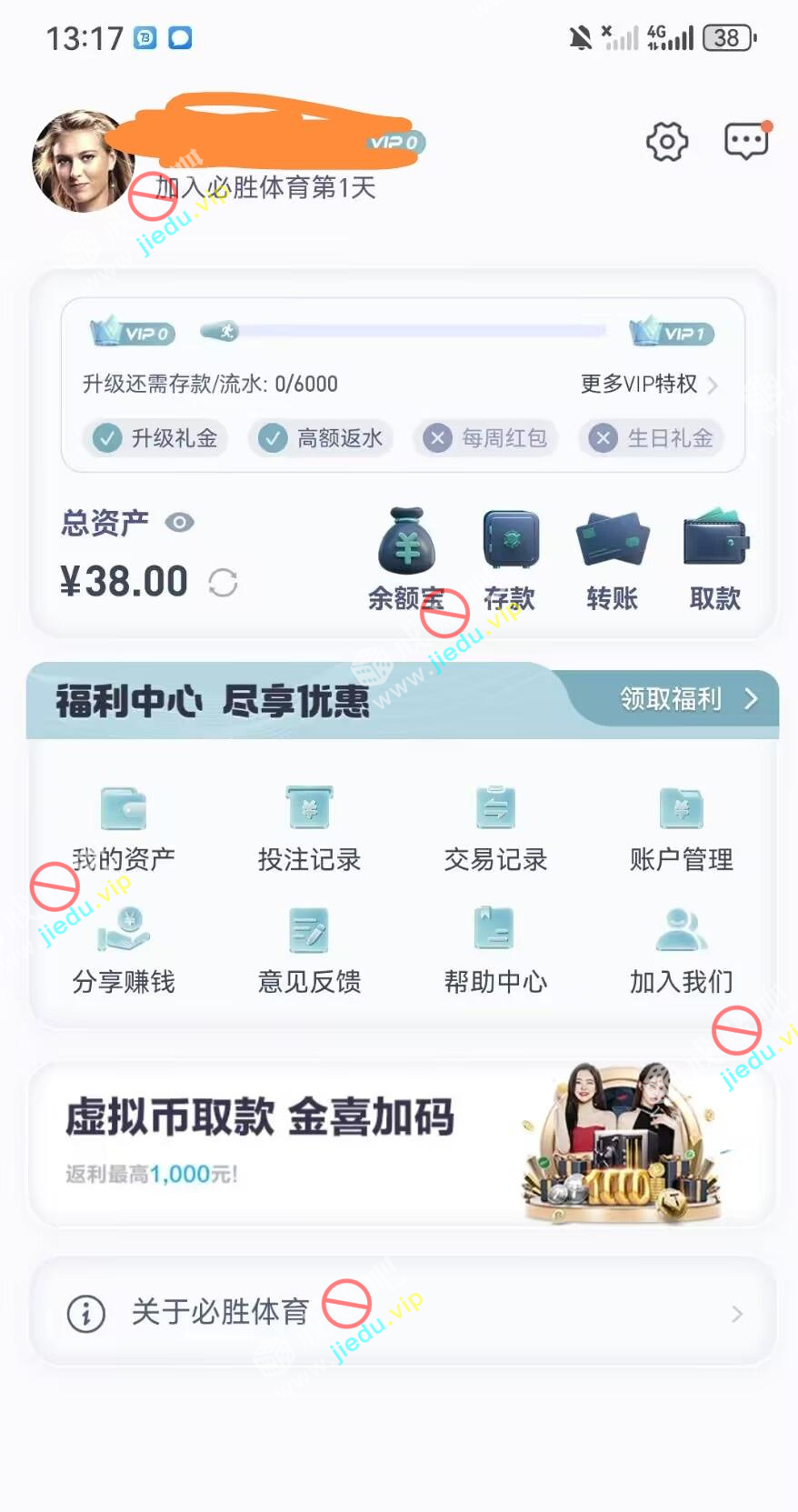Image resolution: width=798 pixels, height=1512 pixels.
Task: Tap 领取福利 banner button
Action: click(687, 699)
